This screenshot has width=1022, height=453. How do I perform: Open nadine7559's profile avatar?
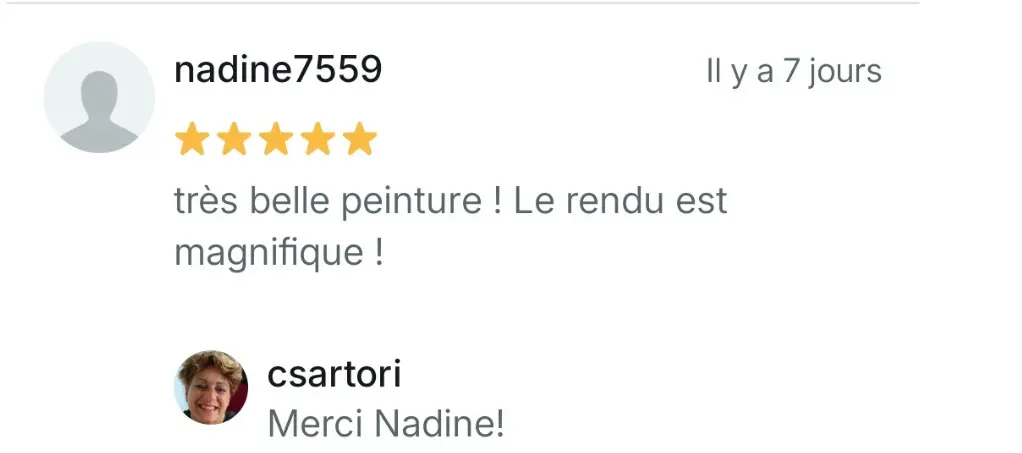point(99,98)
